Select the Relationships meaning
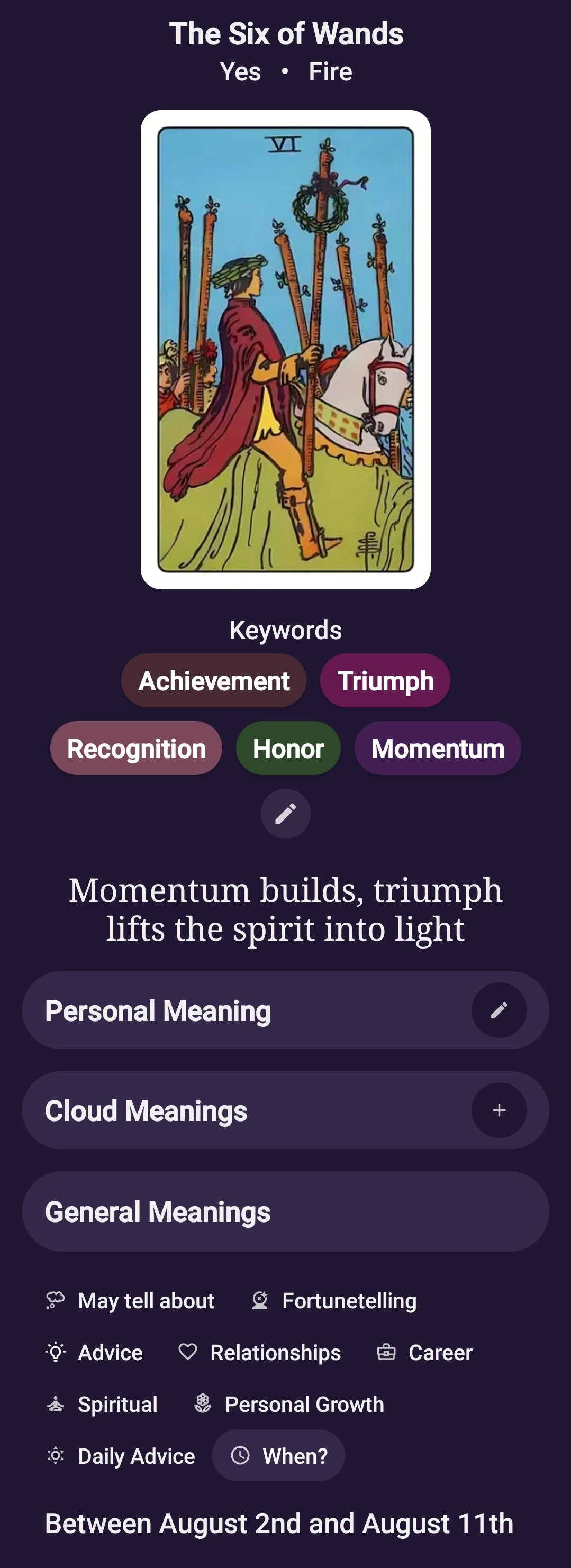The height and width of the screenshot is (1568, 571). point(260,1353)
